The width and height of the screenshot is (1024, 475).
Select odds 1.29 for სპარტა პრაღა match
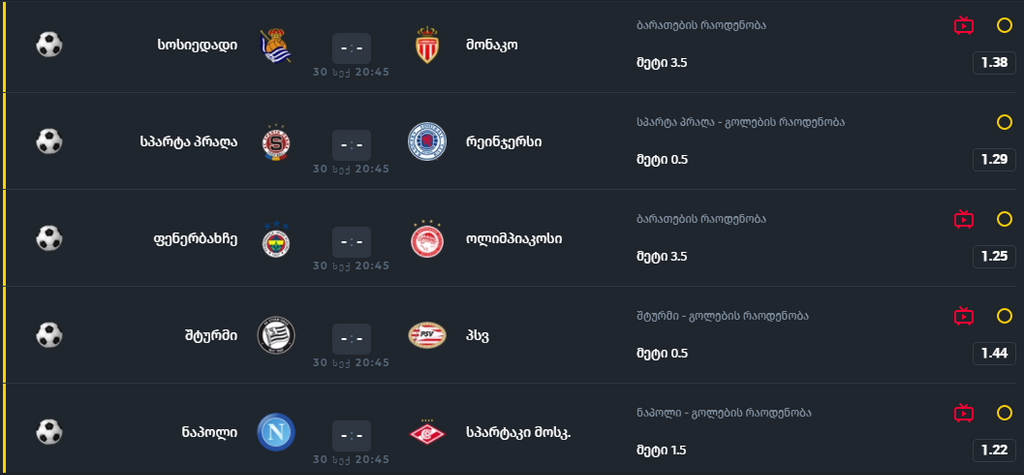[994, 160]
